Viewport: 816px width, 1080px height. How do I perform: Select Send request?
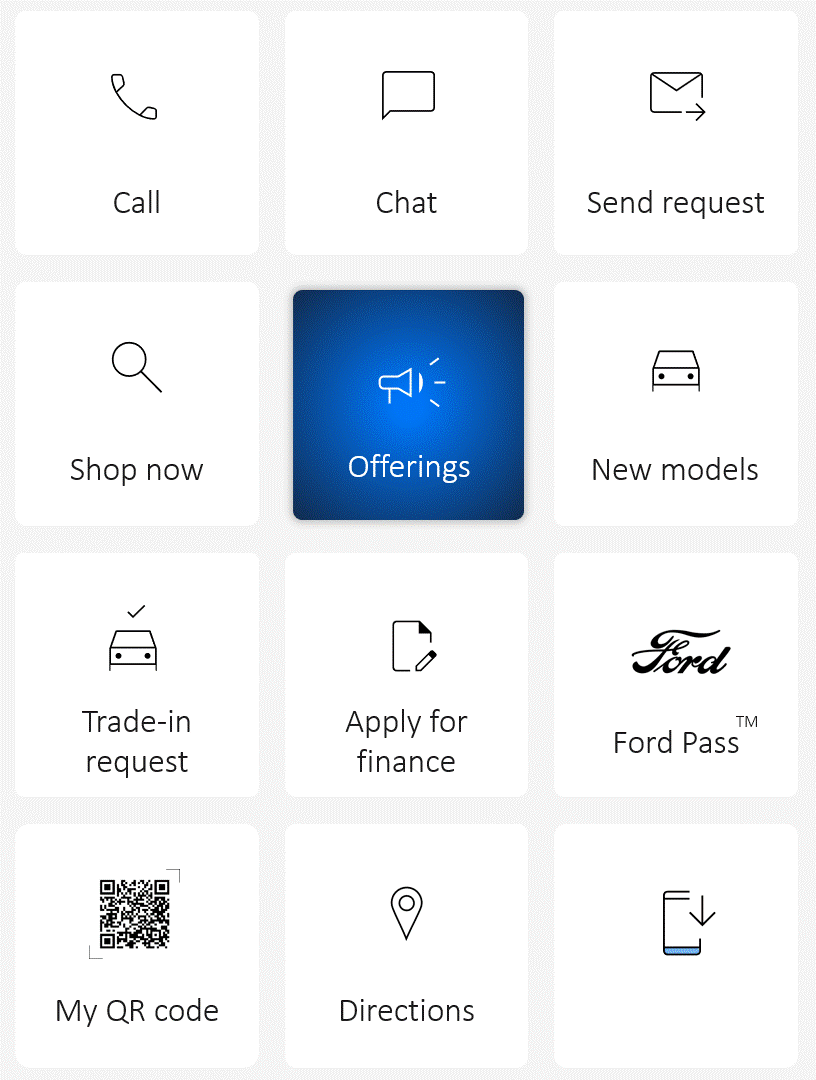point(676,133)
